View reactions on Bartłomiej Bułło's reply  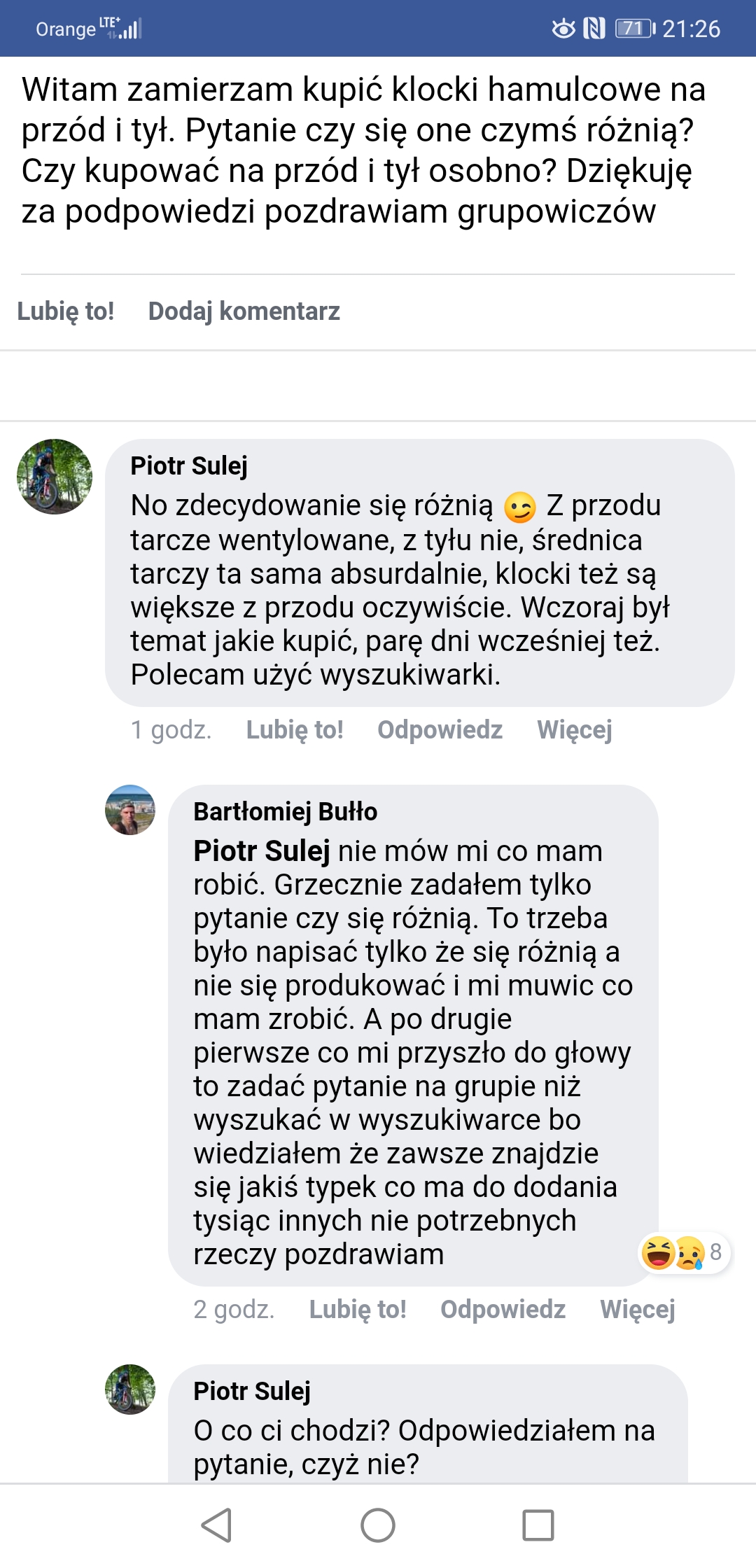pos(685,1252)
